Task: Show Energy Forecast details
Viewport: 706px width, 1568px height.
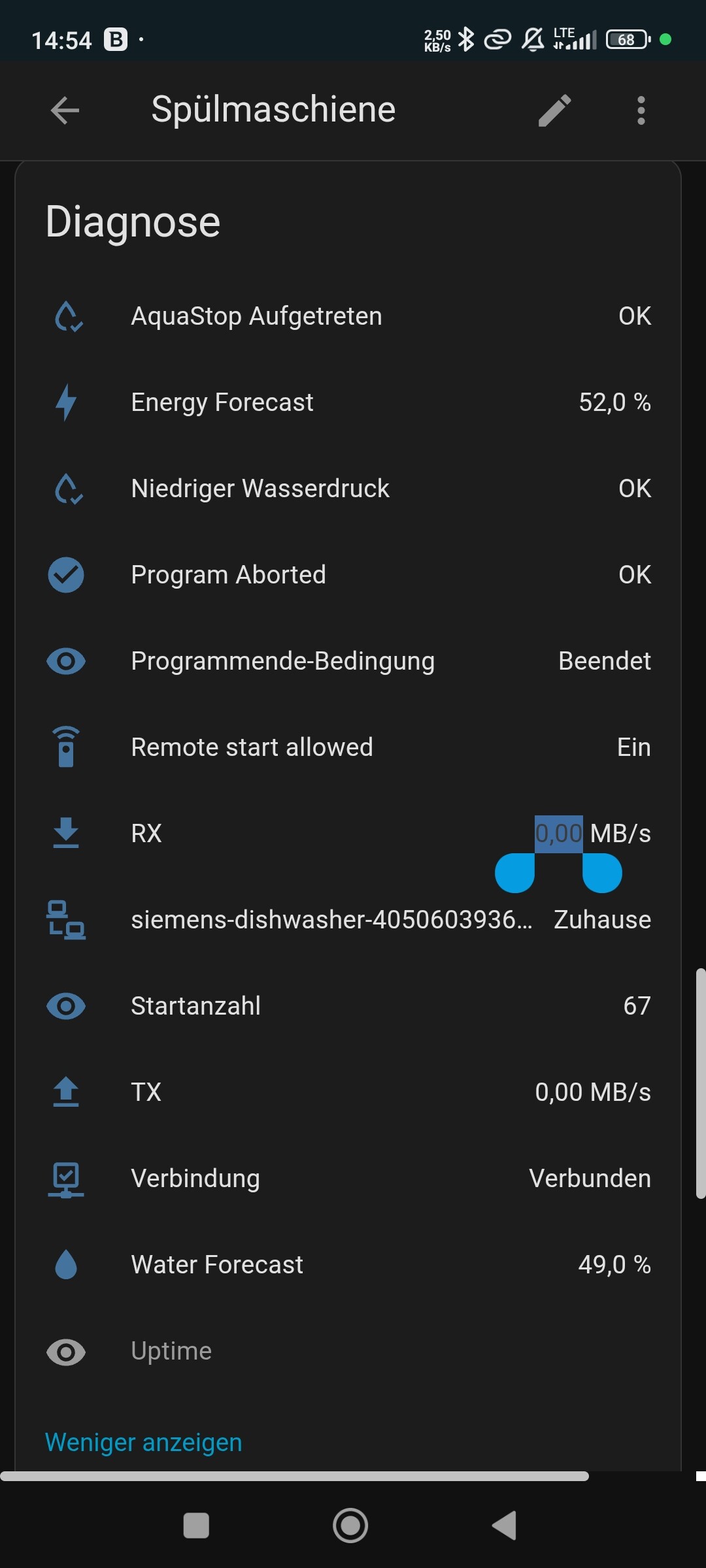Action: pyautogui.click(x=222, y=402)
